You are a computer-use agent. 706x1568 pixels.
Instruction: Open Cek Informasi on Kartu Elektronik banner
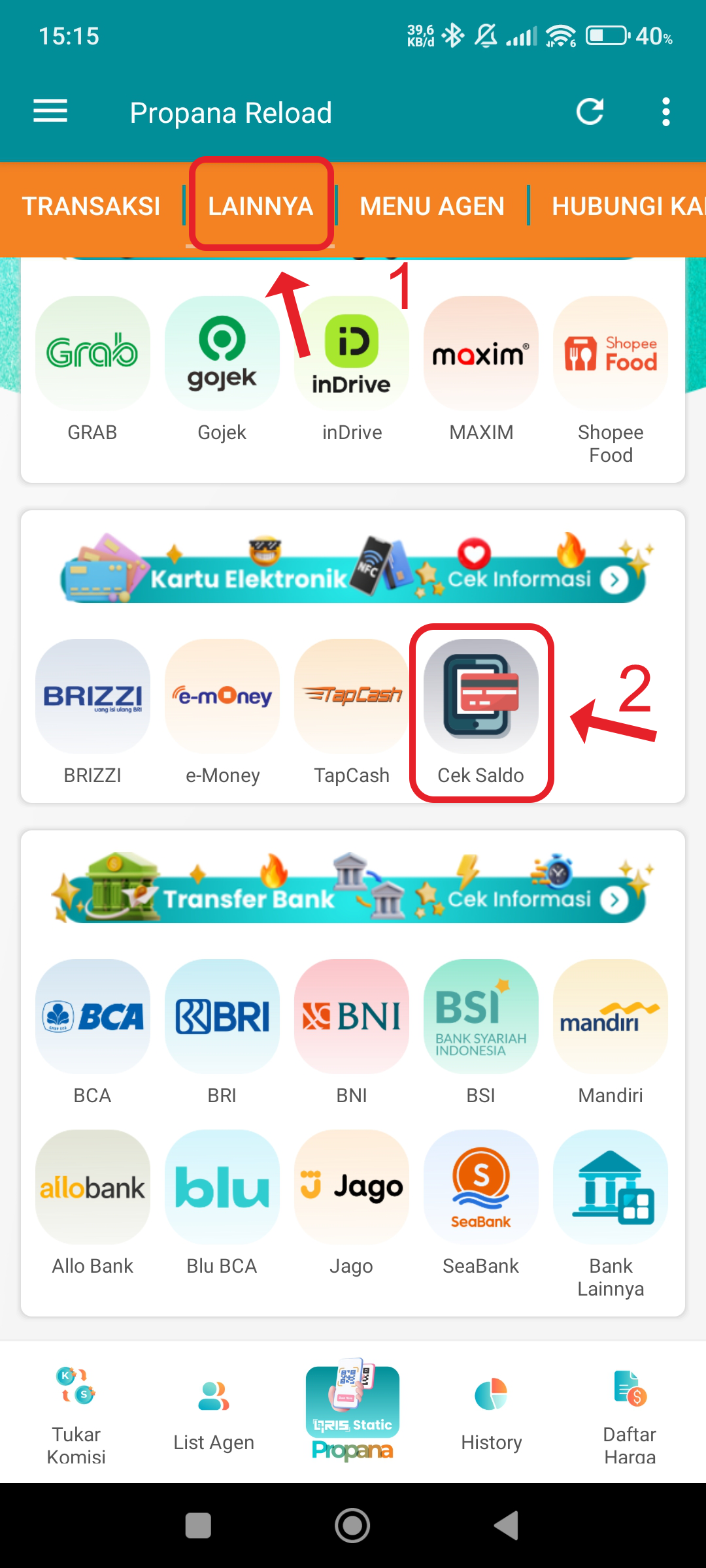point(537,579)
